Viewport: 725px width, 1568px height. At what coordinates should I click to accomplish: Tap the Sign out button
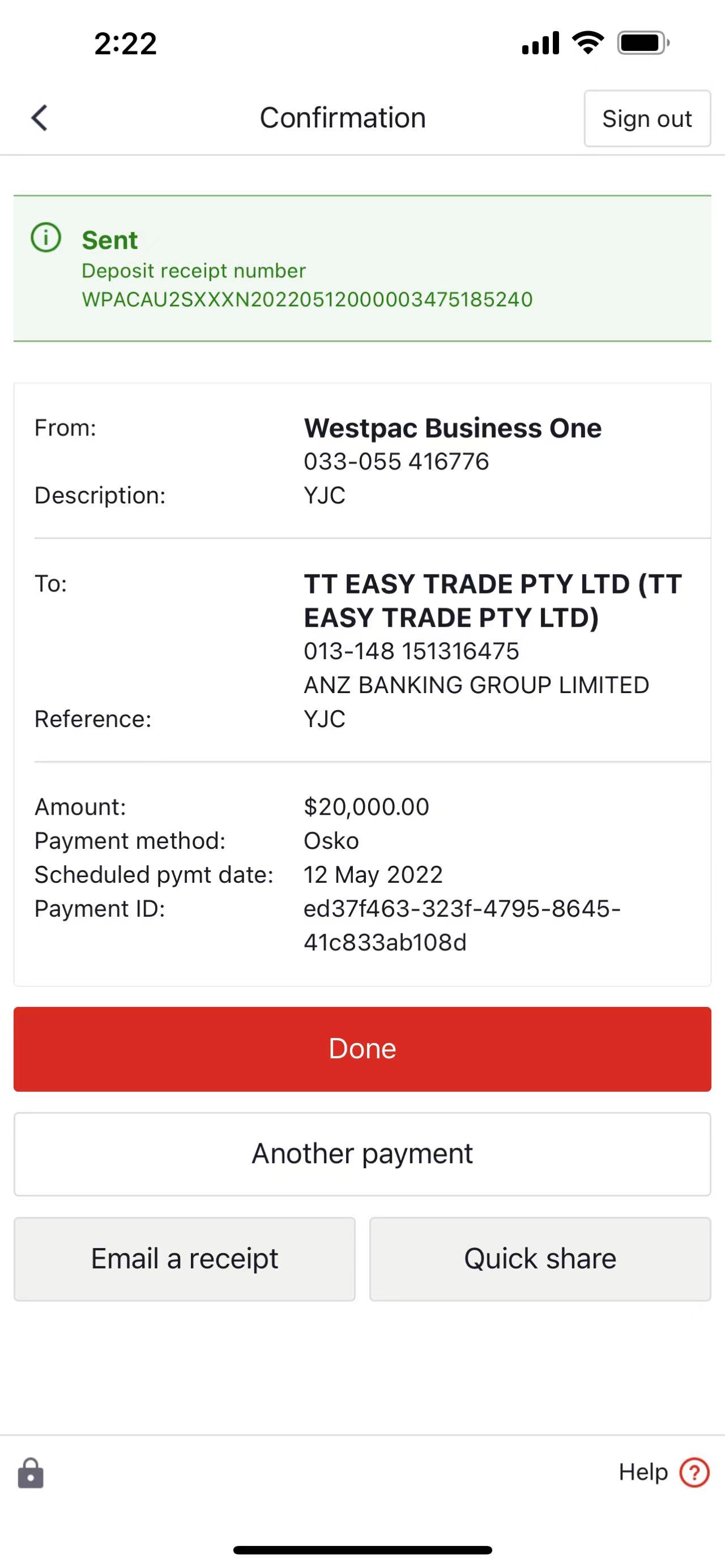(647, 119)
